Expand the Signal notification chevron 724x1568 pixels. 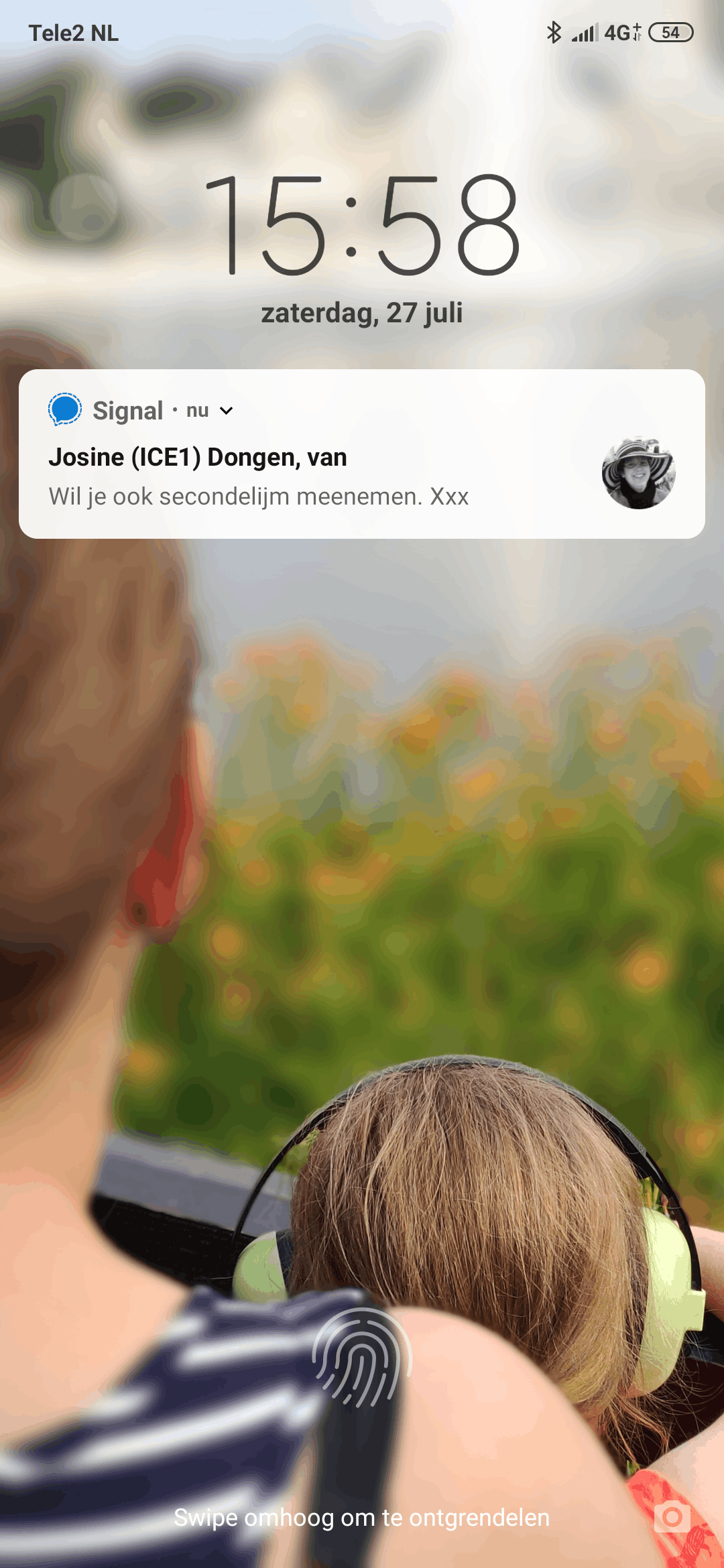(227, 411)
